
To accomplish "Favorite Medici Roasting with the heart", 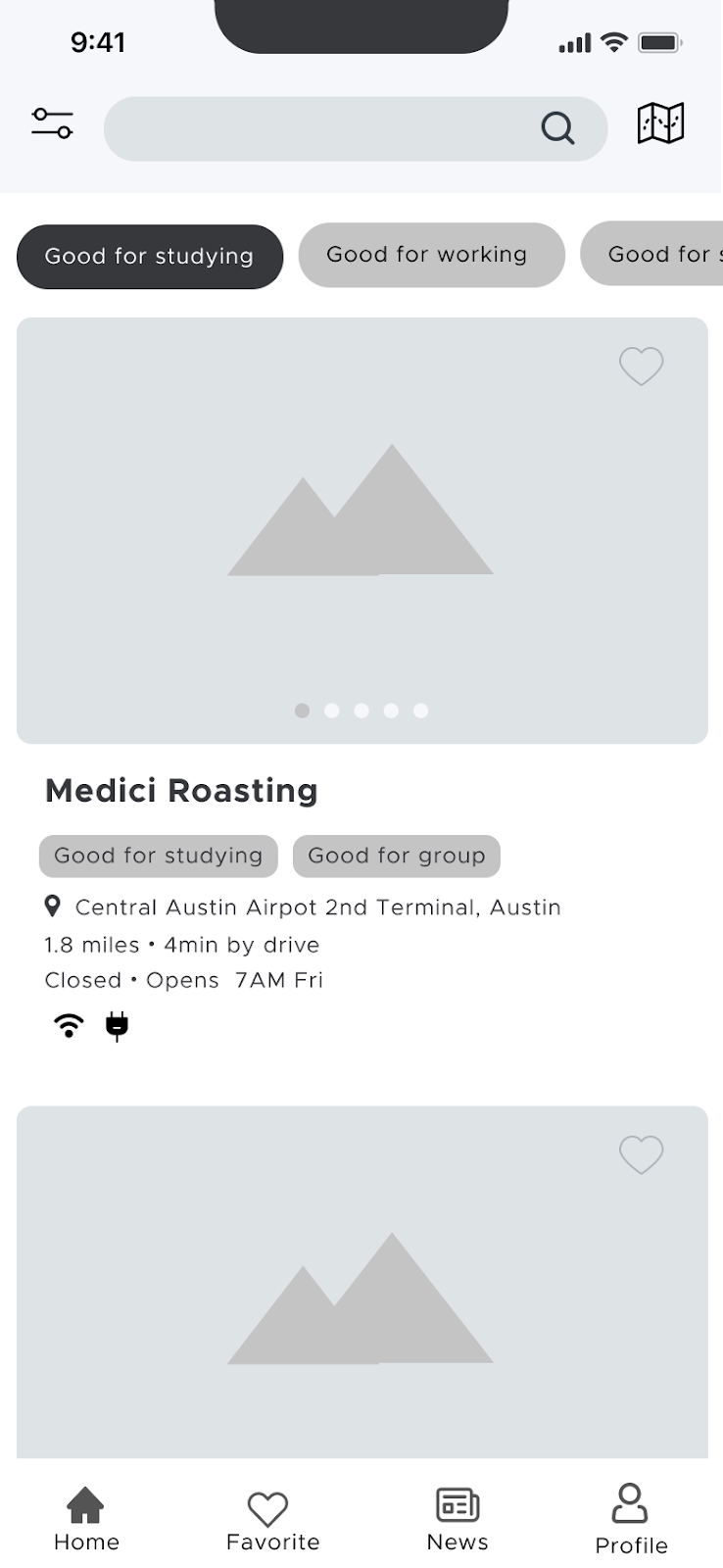I will [642, 367].
